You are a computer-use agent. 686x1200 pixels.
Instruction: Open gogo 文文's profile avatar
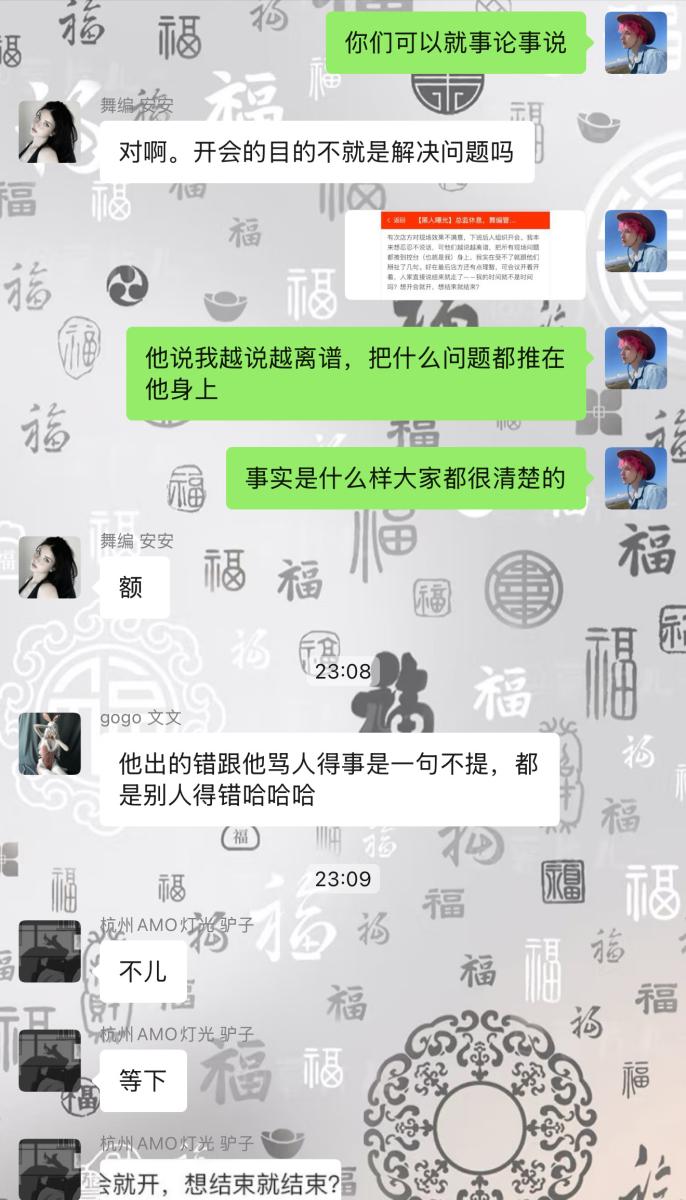click(x=50, y=743)
